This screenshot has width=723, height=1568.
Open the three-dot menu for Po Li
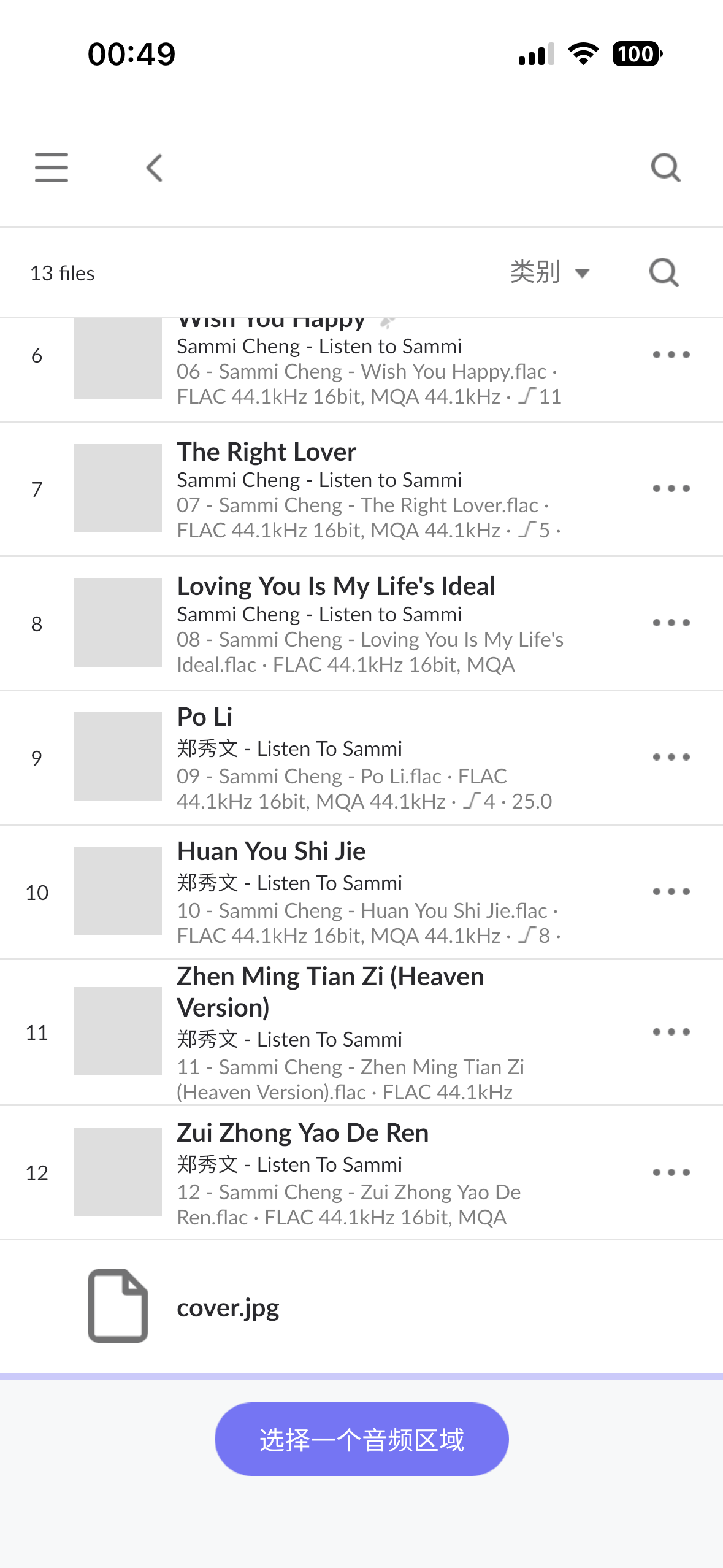click(671, 757)
